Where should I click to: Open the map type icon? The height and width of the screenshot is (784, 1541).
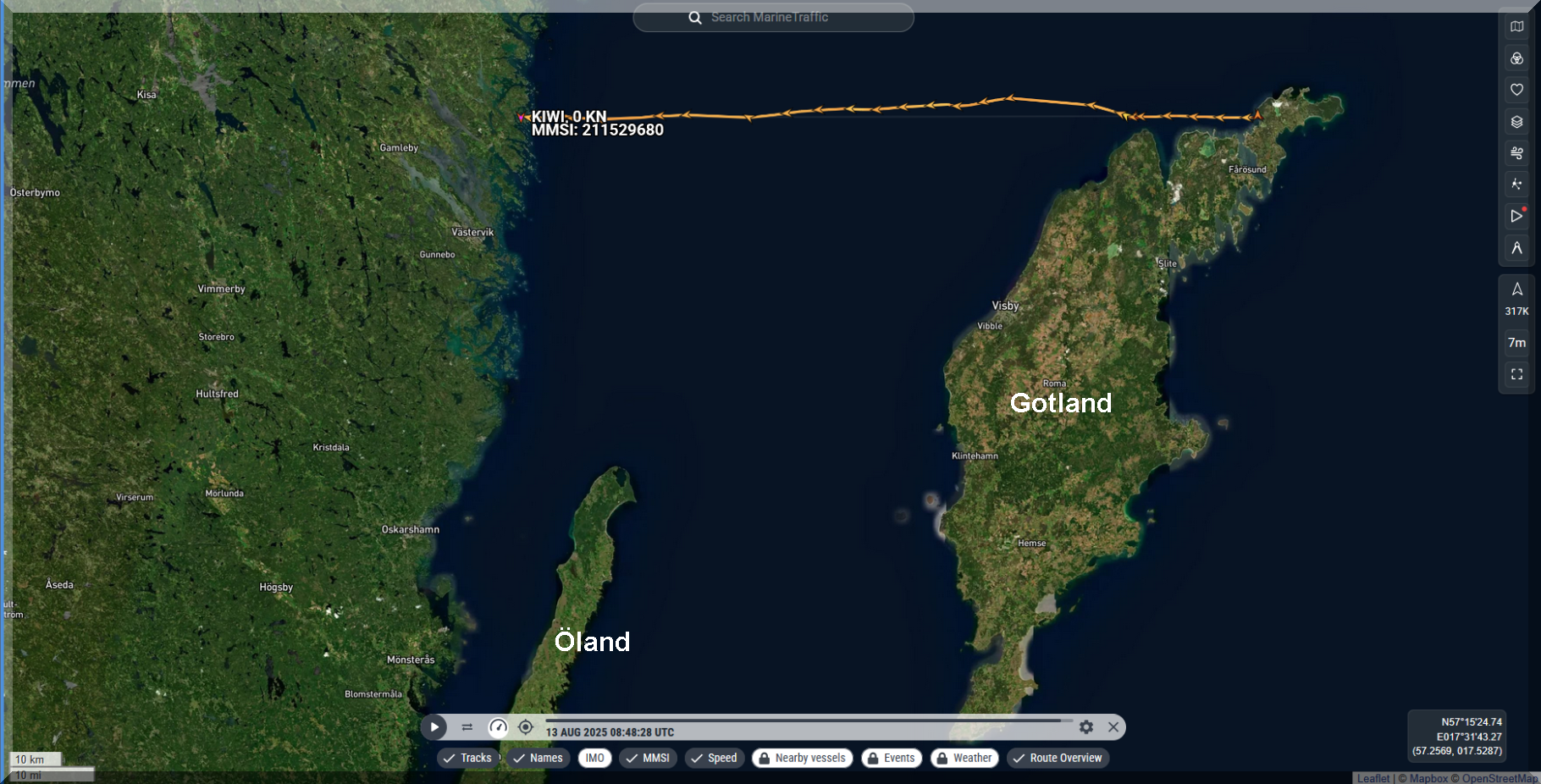pyautogui.click(x=1516, y=26)
